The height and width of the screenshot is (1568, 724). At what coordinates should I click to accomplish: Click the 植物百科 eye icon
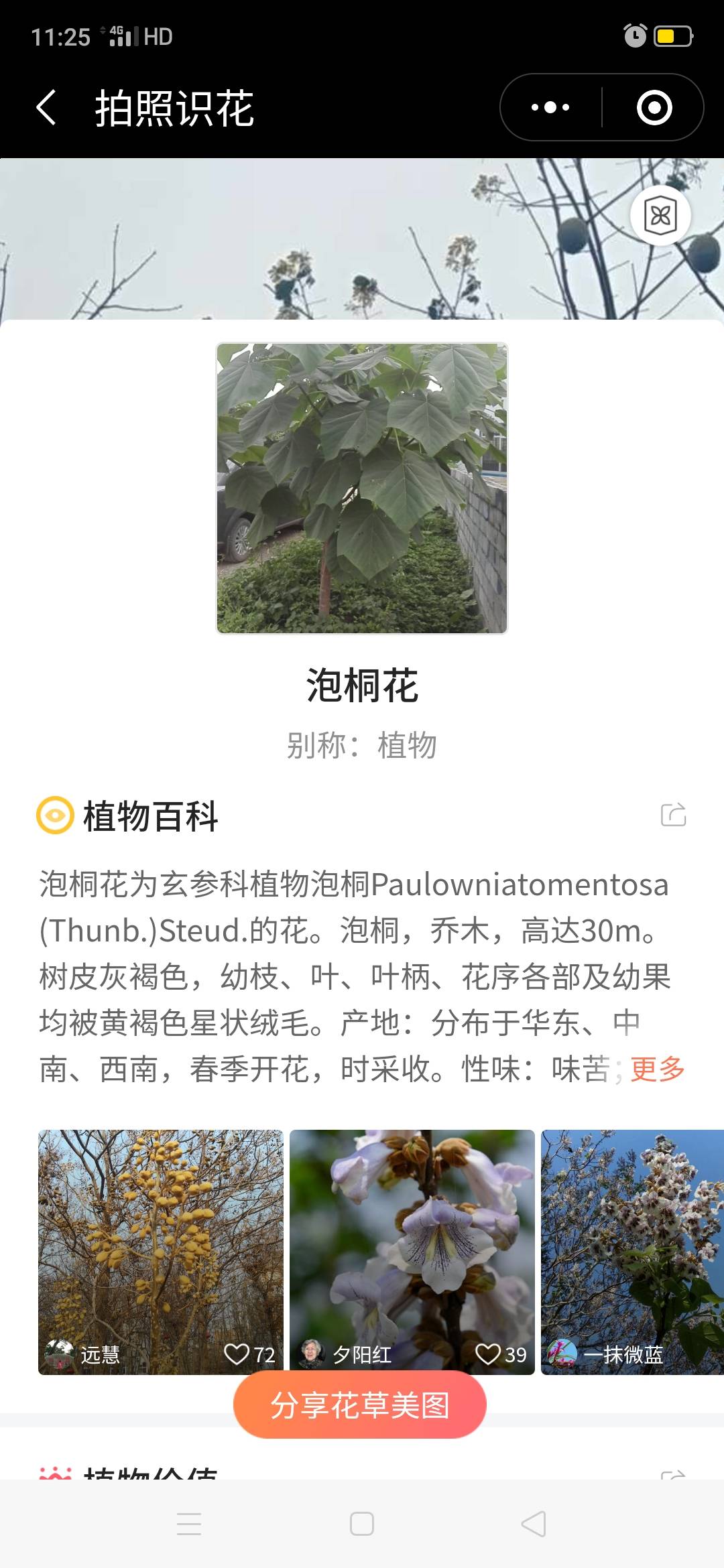tap(56, 816)
